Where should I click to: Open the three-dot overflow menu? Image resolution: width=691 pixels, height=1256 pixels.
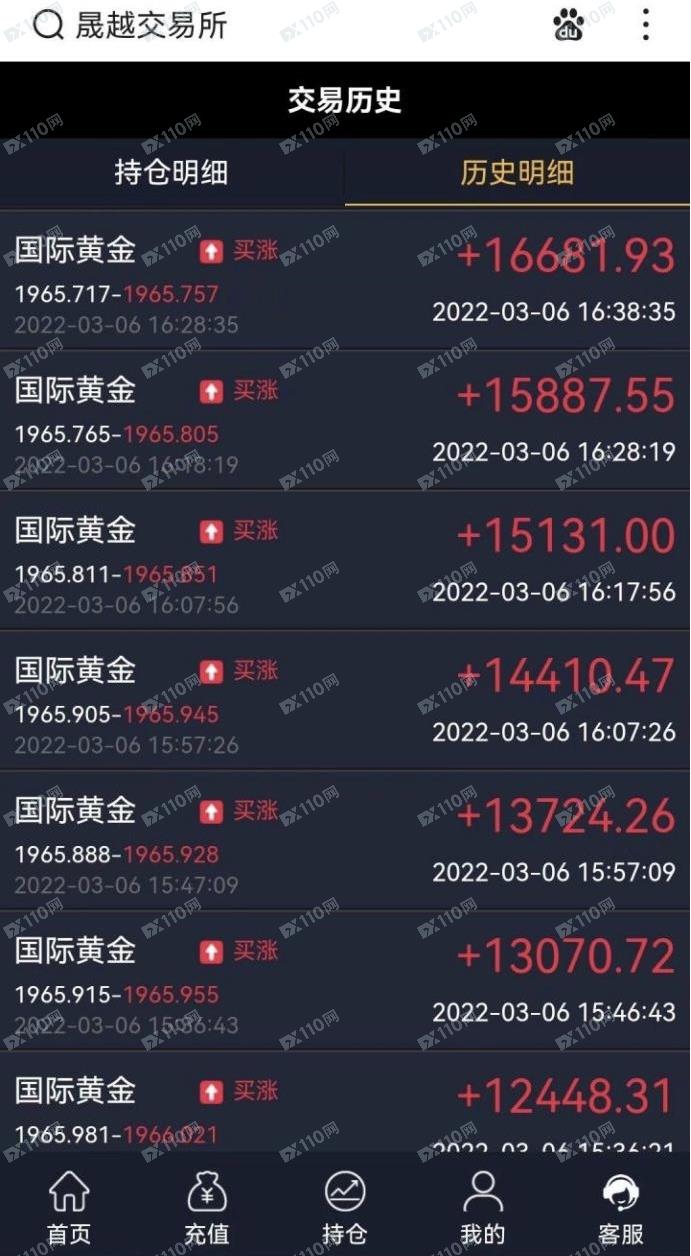coord(646,26)
